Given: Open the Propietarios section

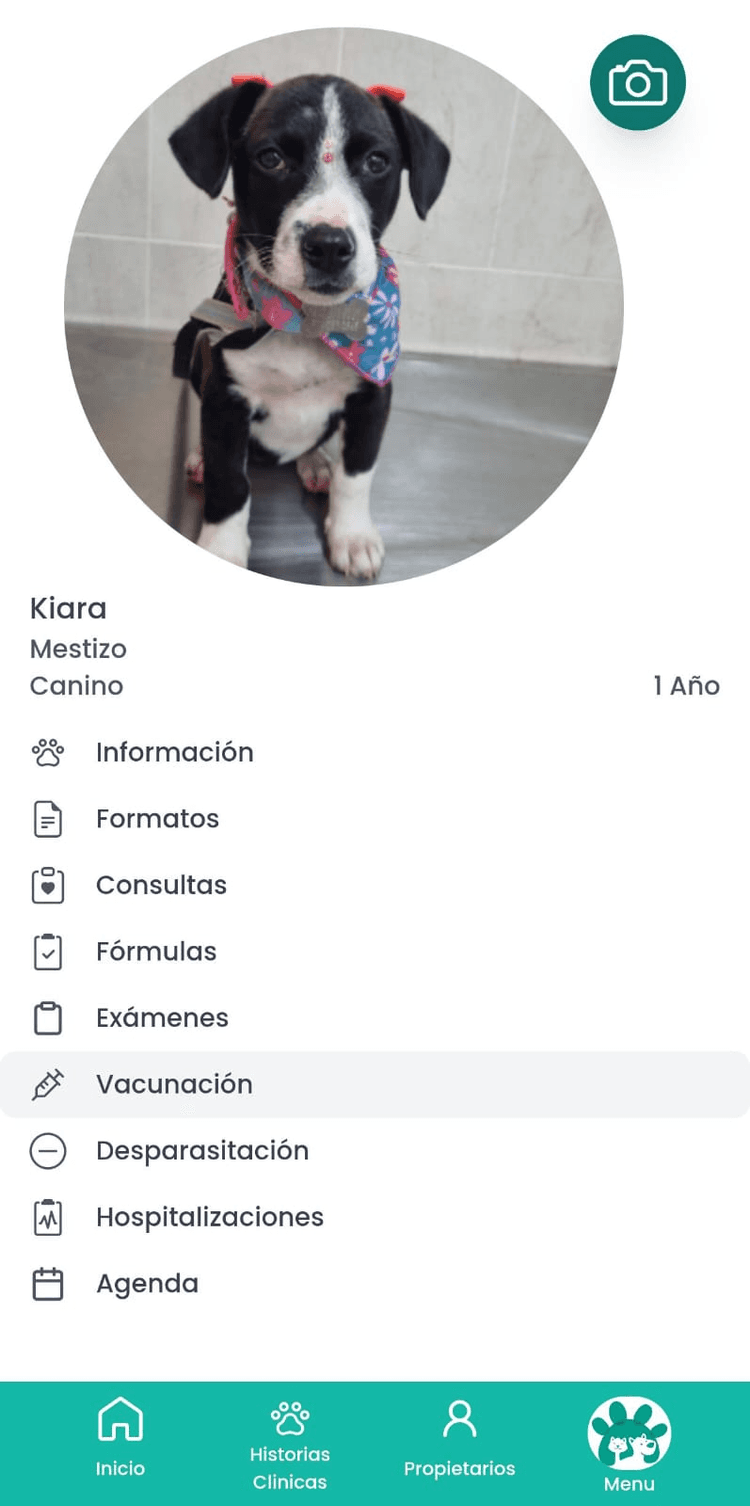Looking at the screenshot, I should pyautogui.click(x=460, y=1440).
